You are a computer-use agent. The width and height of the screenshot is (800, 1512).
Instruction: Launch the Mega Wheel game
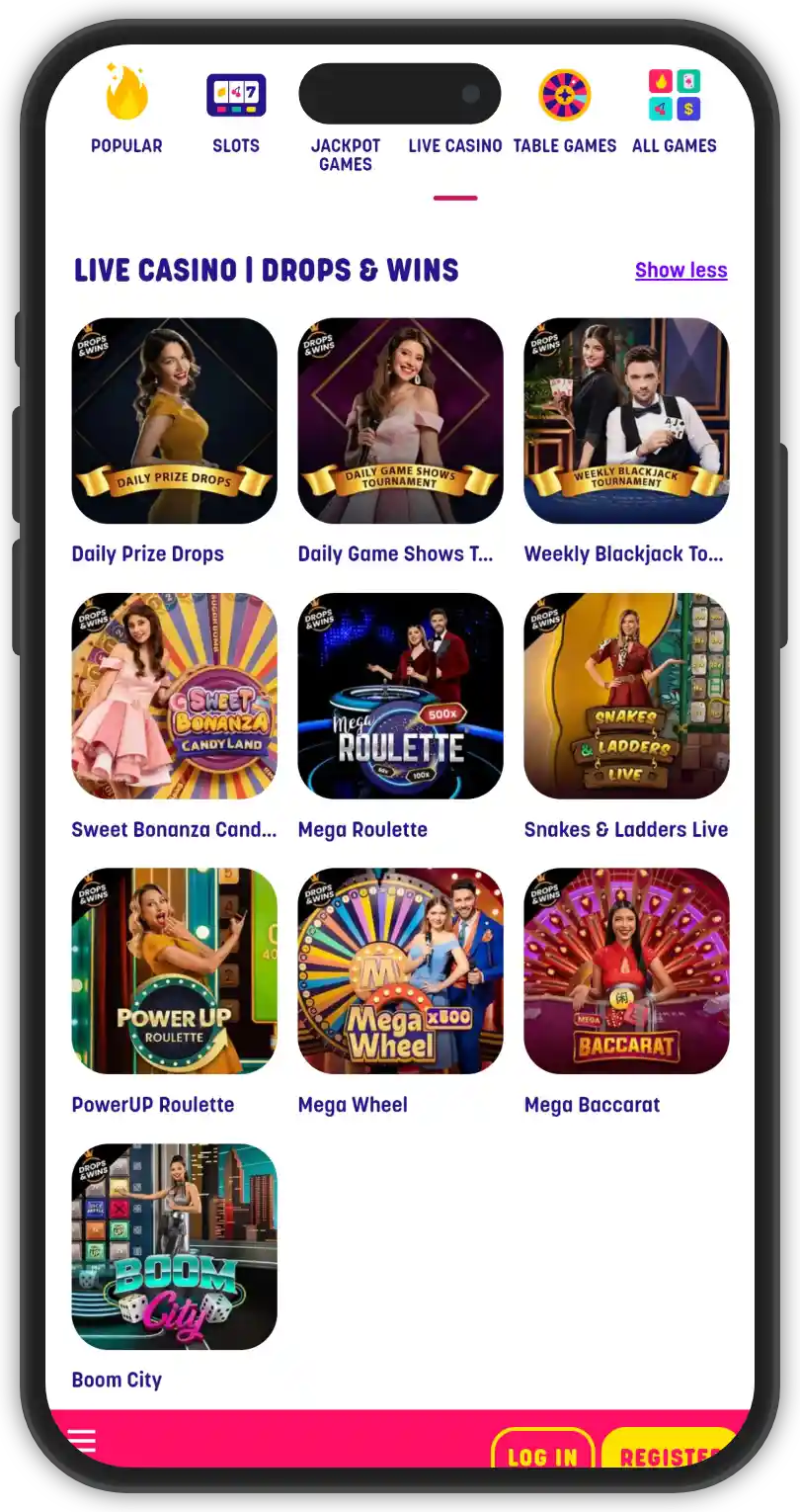click(400, 970)
